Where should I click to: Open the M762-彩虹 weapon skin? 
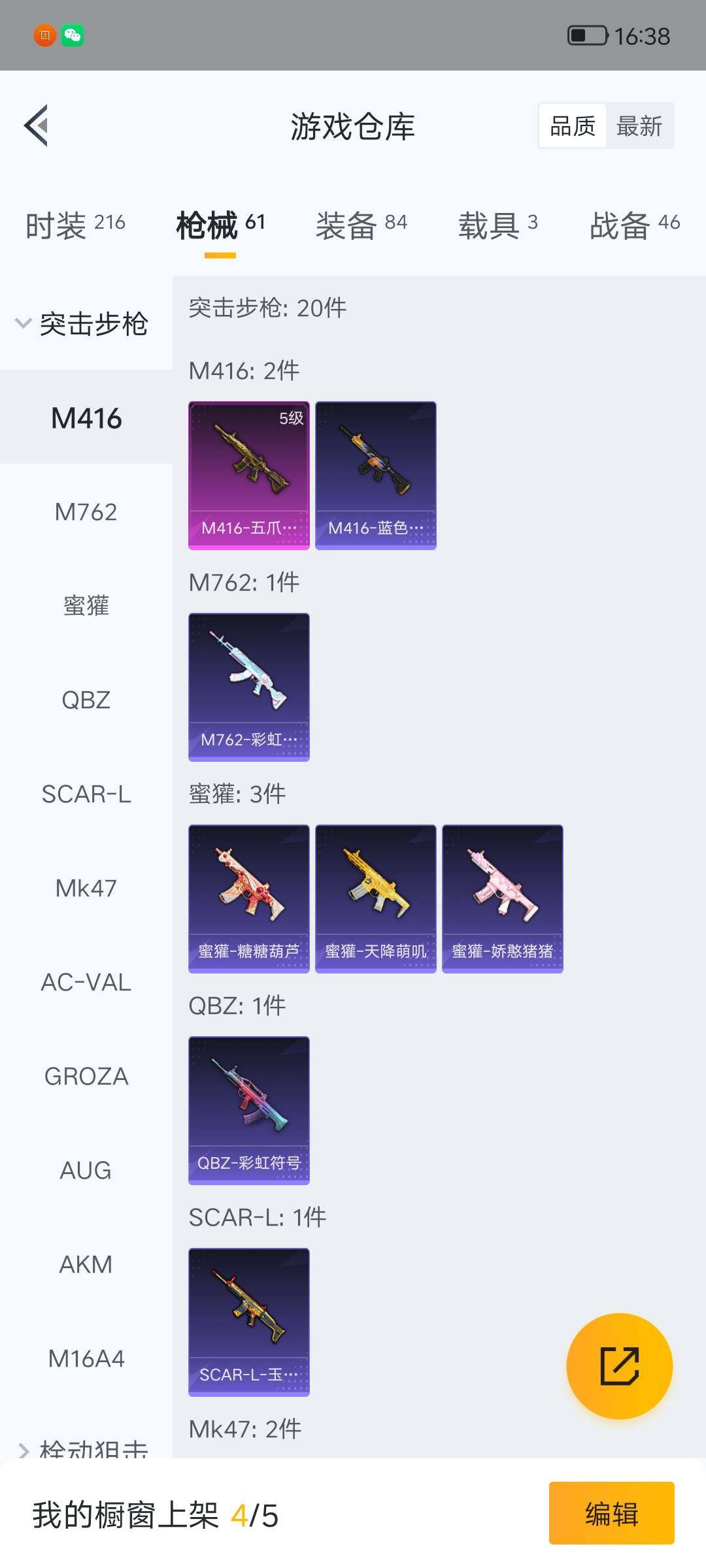coord(248,686)
